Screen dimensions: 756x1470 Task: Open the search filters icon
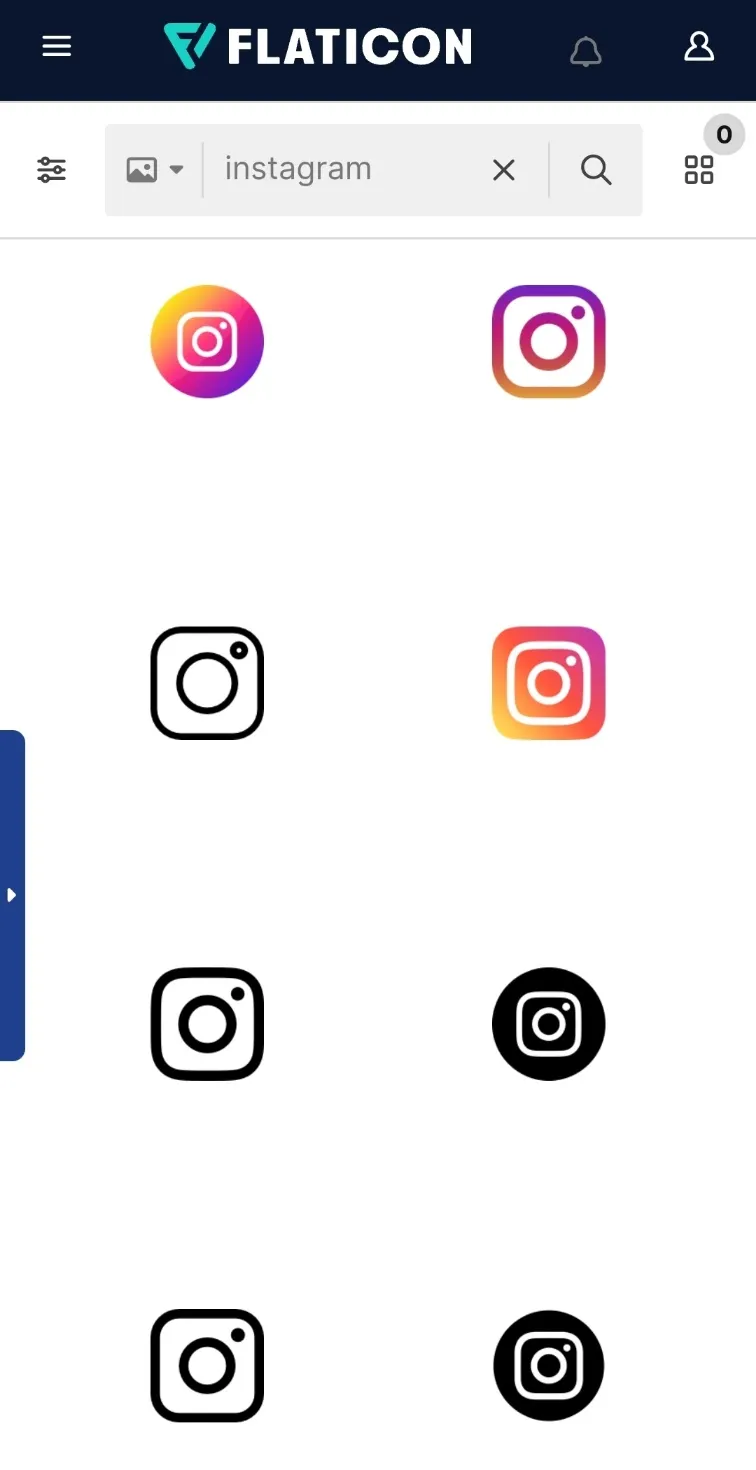(52, 170)
